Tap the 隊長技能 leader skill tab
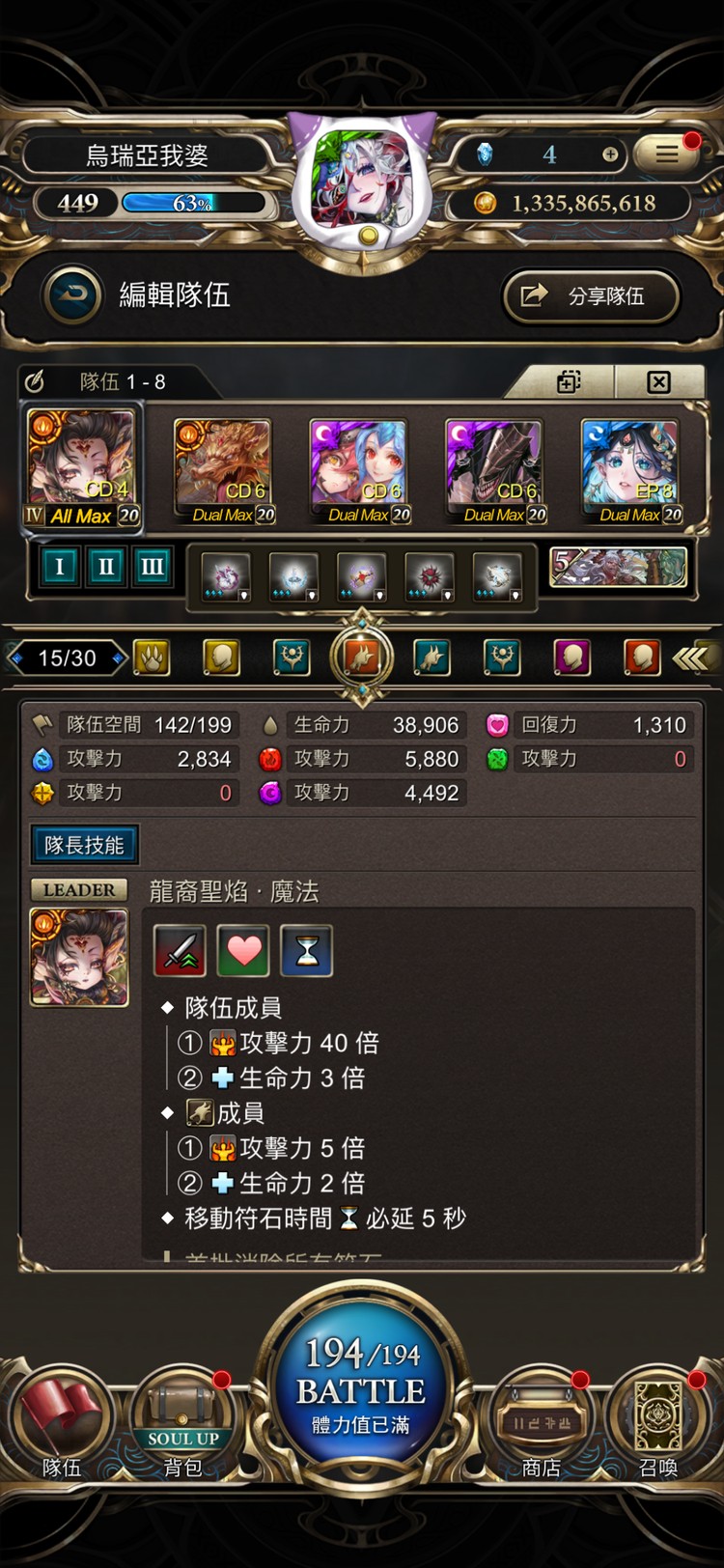 click(84, 845)
